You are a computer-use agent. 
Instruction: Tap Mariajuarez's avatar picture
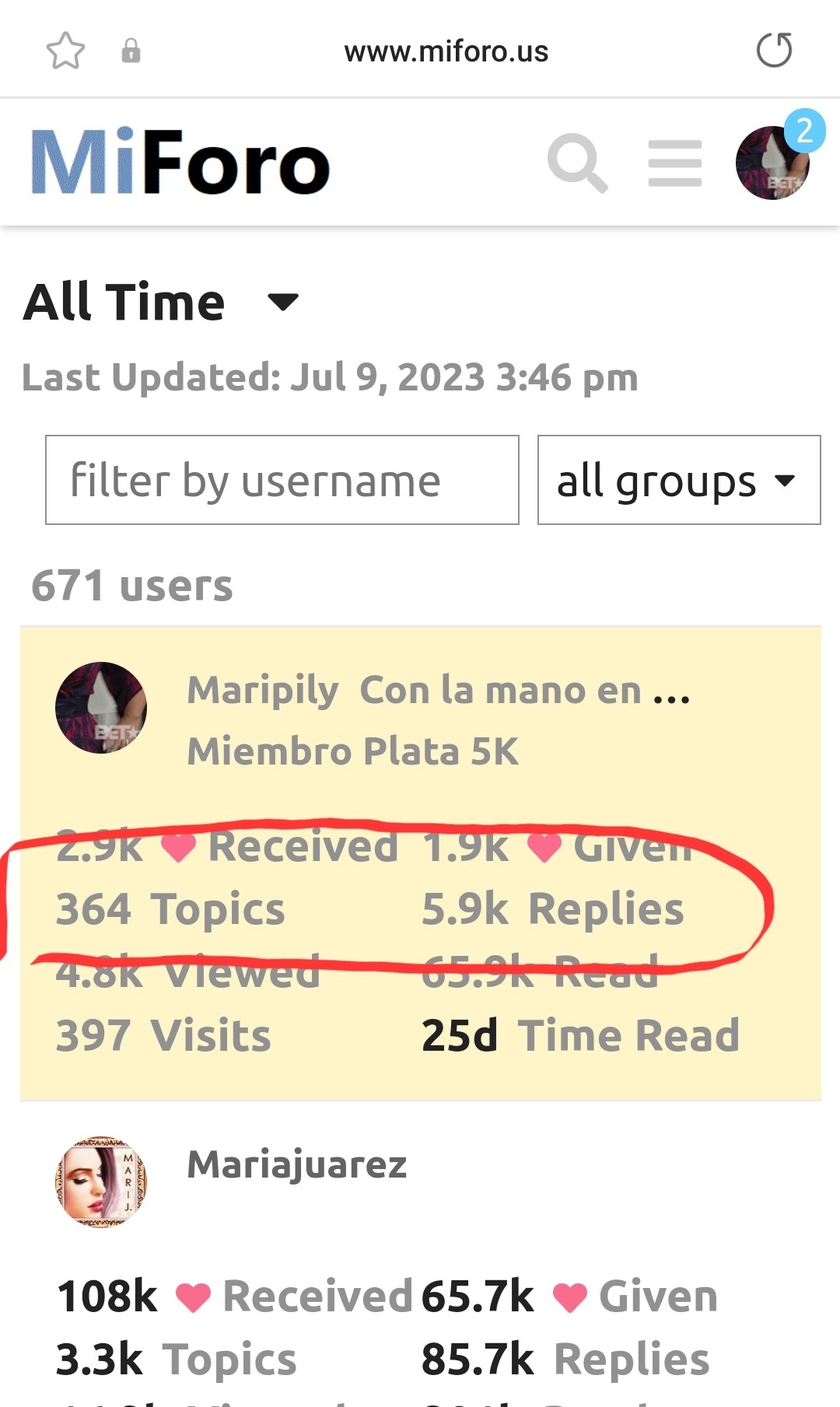[x=101, y=1181]
